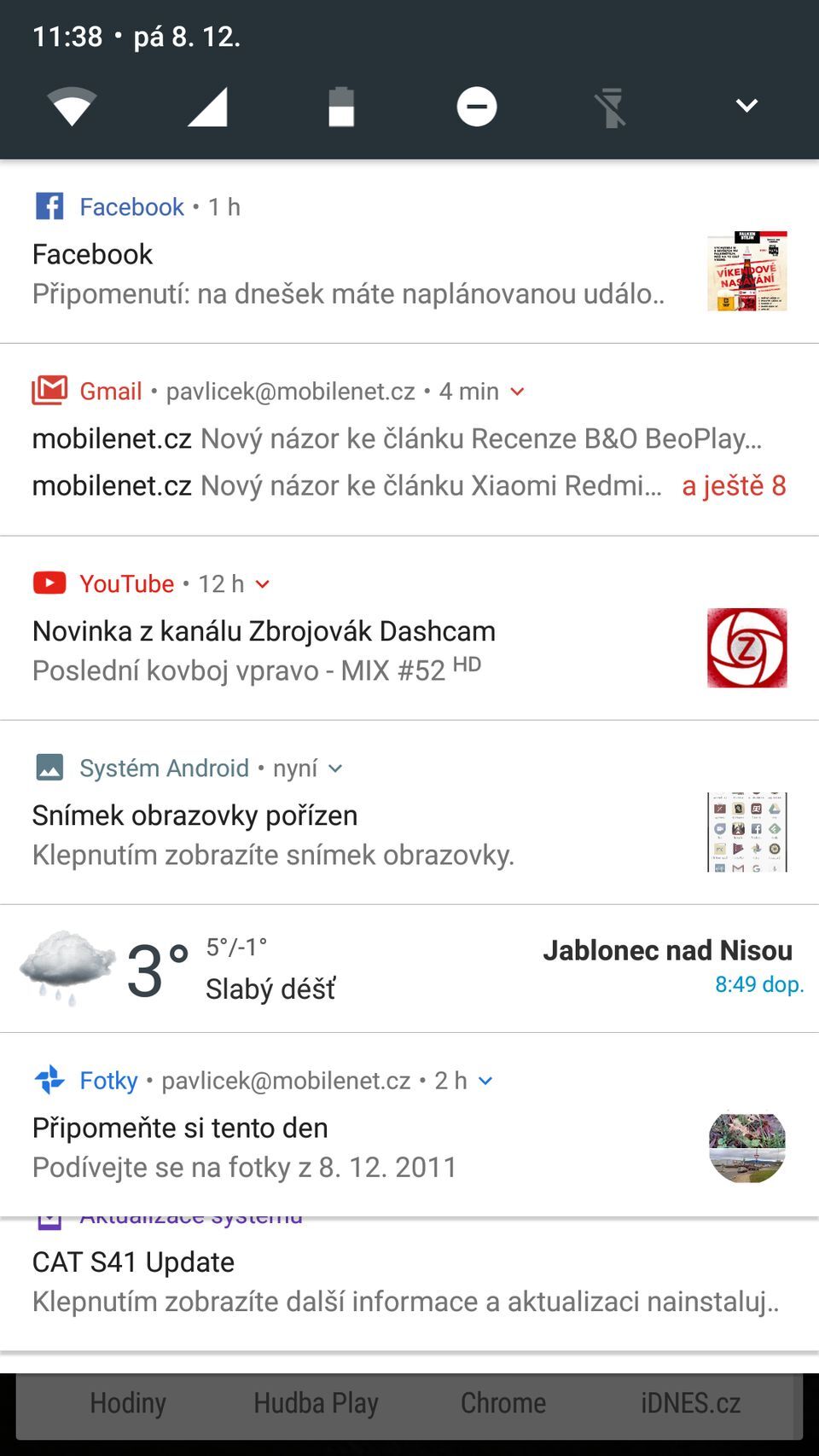Expand the Gmail notification group
Image resolution: width=819 pixels, height=1456 pixels.
517,392
